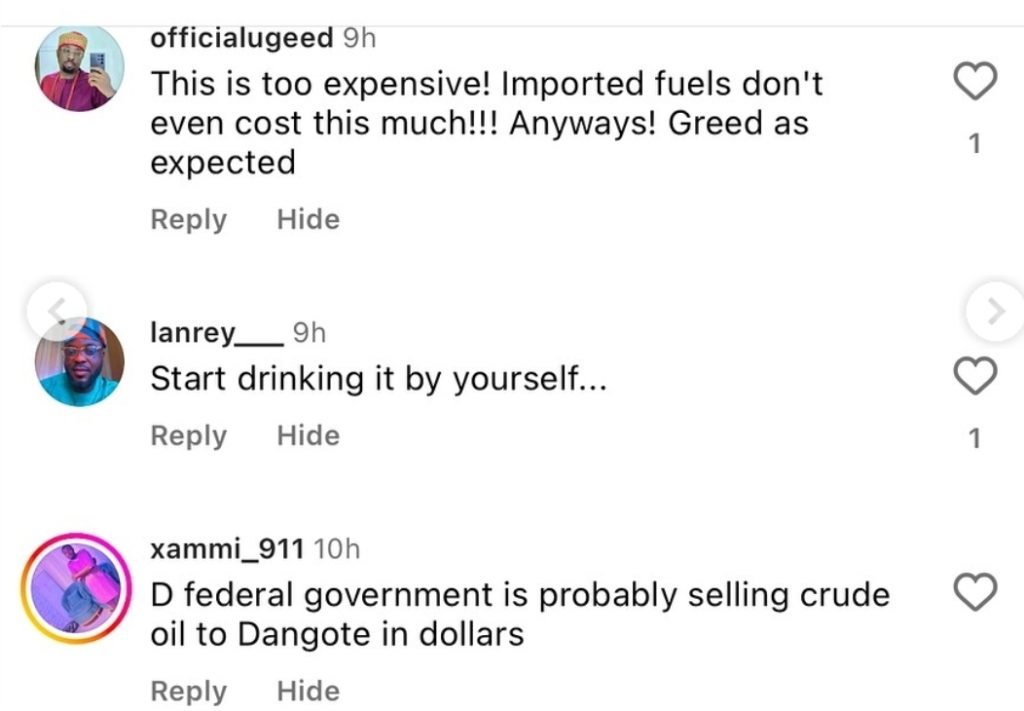This screenshot has height=711, width=1024.
Task: Go to the next slide arrow
Action: tap(995, 311)
